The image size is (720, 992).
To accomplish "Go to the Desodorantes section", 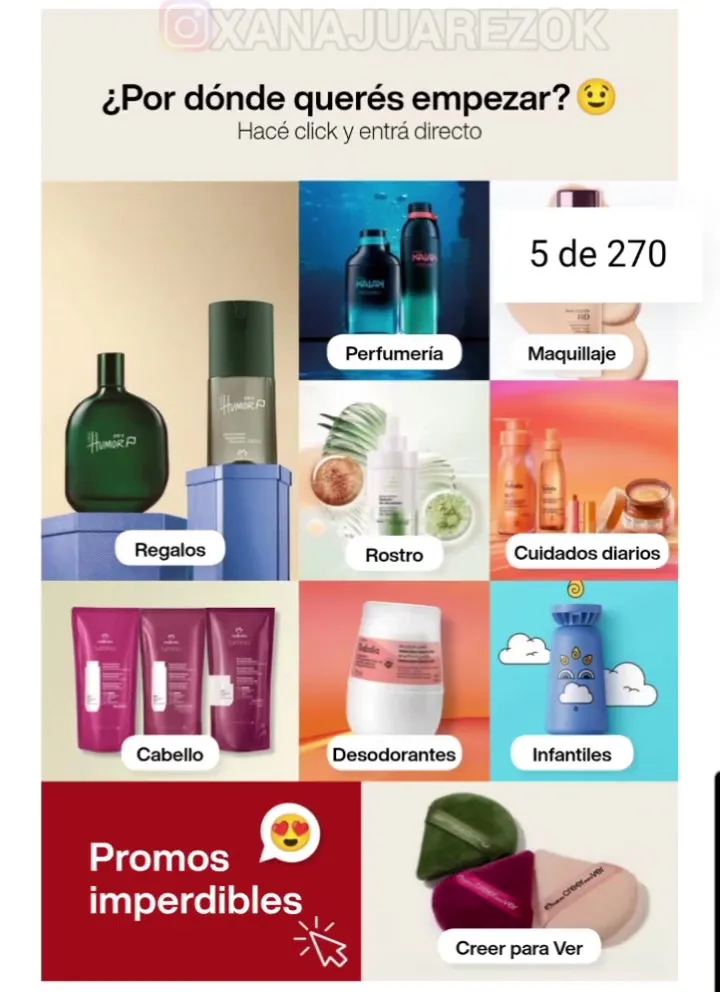I will click(394, 754).
